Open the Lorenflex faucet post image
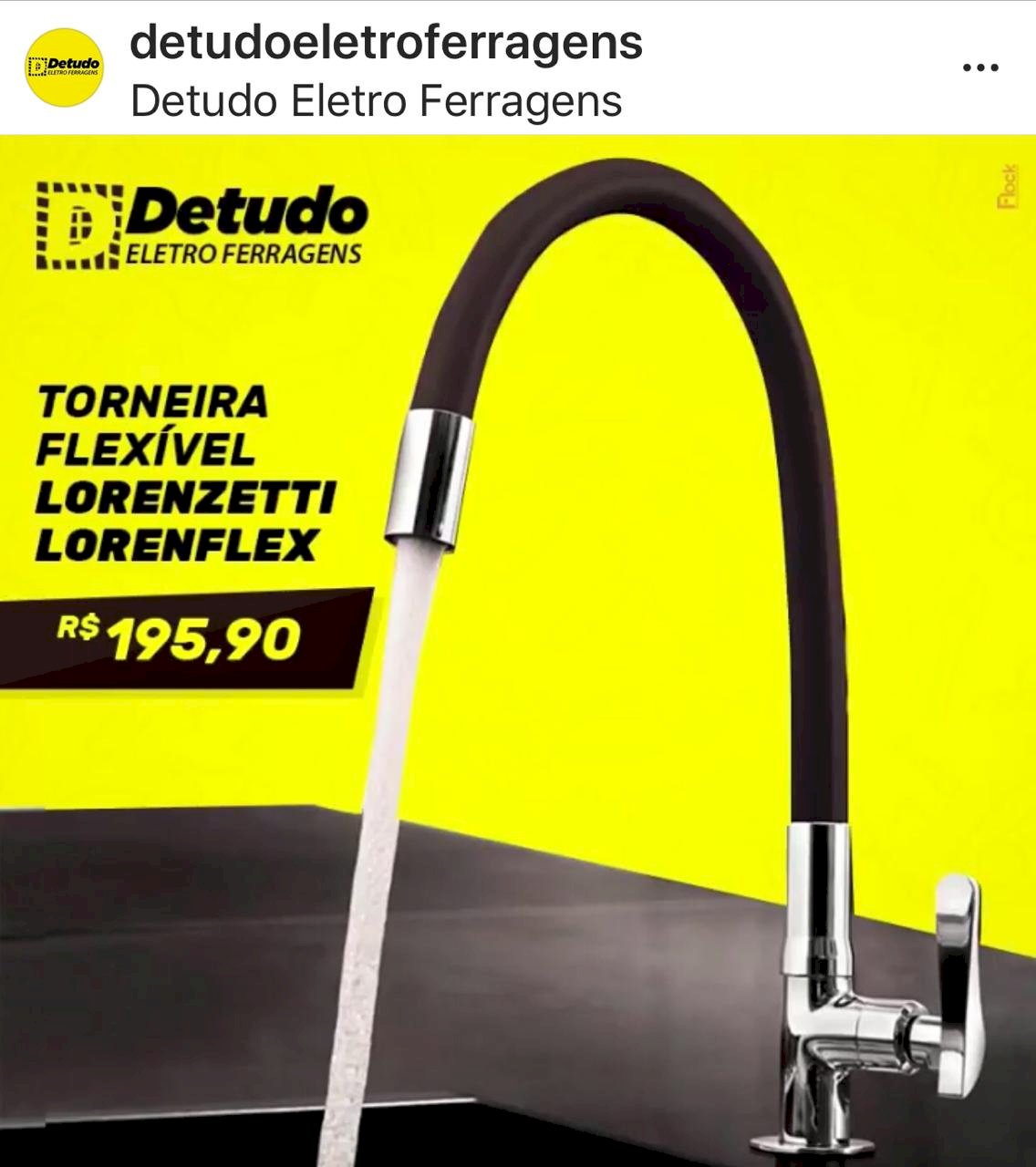 [518, 651]
